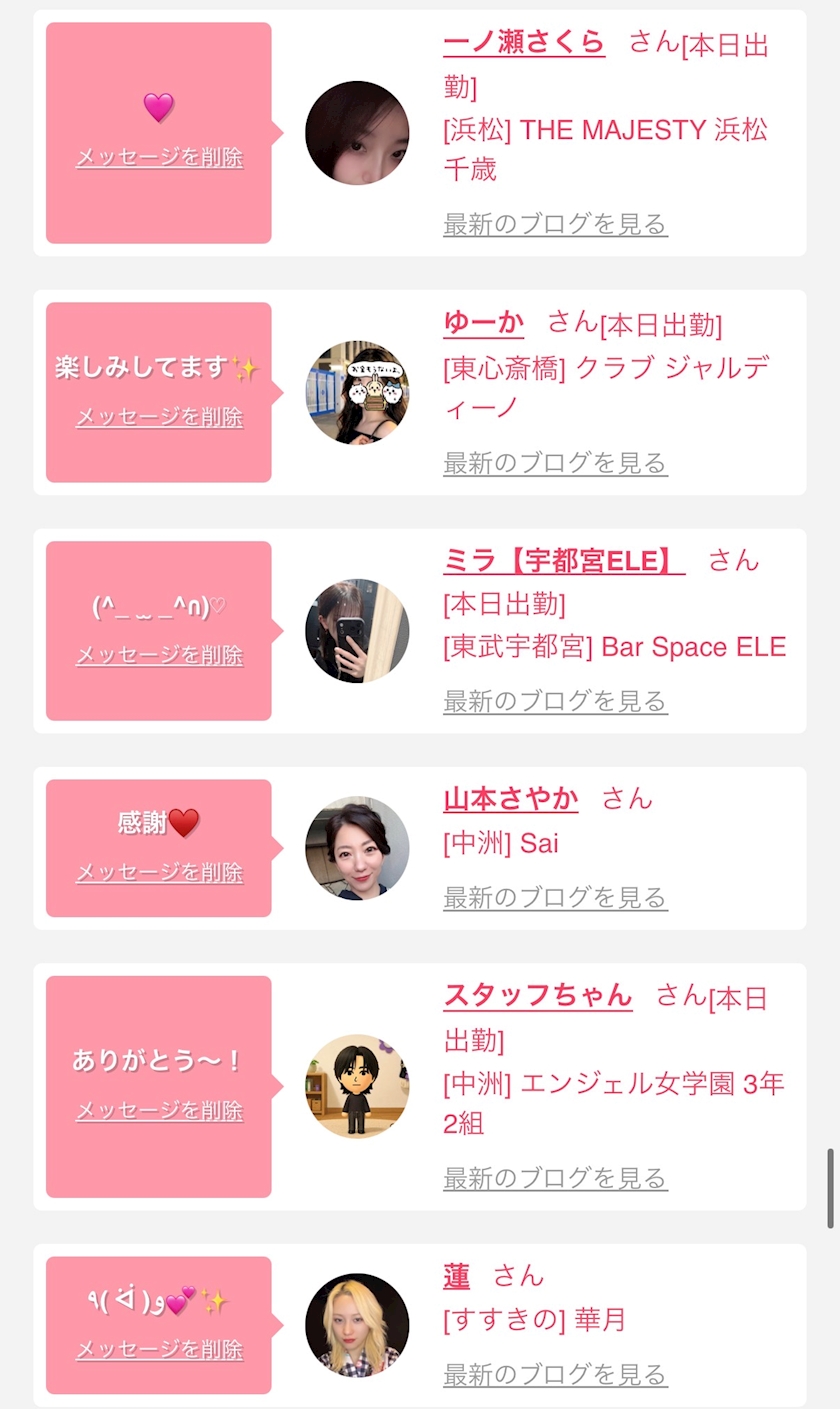Open スタッフちゃん's profile link

538,995
